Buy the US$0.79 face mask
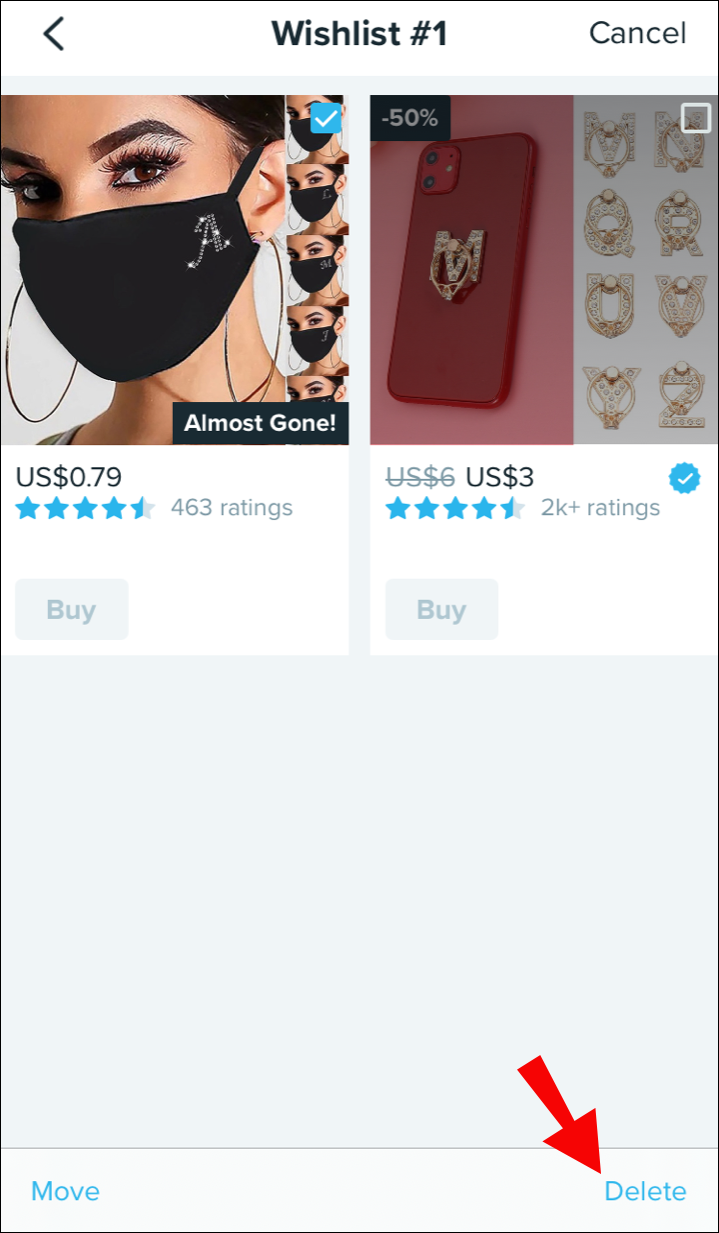This screenshot has height=1233, width=719. point(71,609)
